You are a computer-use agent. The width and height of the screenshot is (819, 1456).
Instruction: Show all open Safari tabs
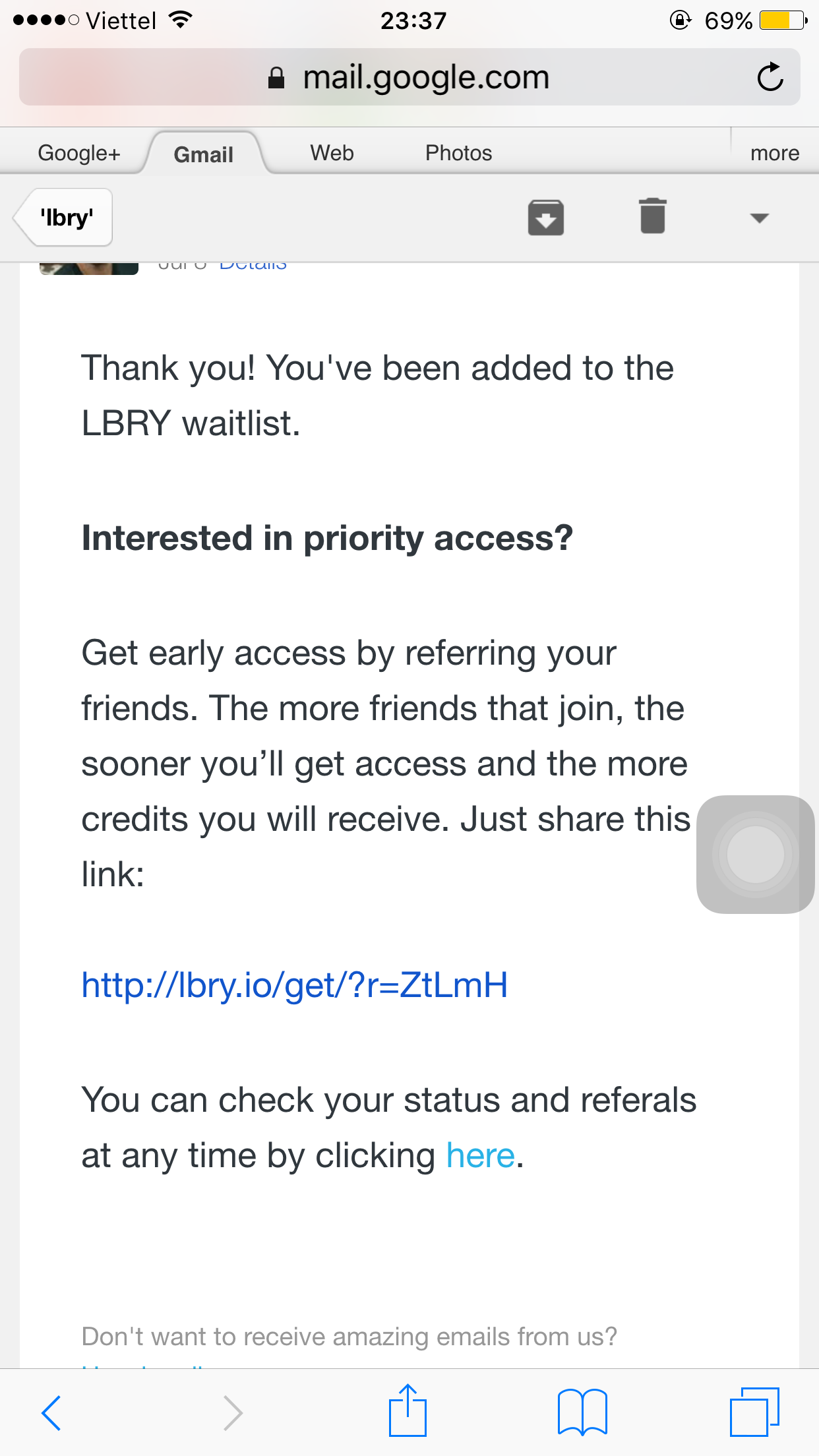[754, 1412]
